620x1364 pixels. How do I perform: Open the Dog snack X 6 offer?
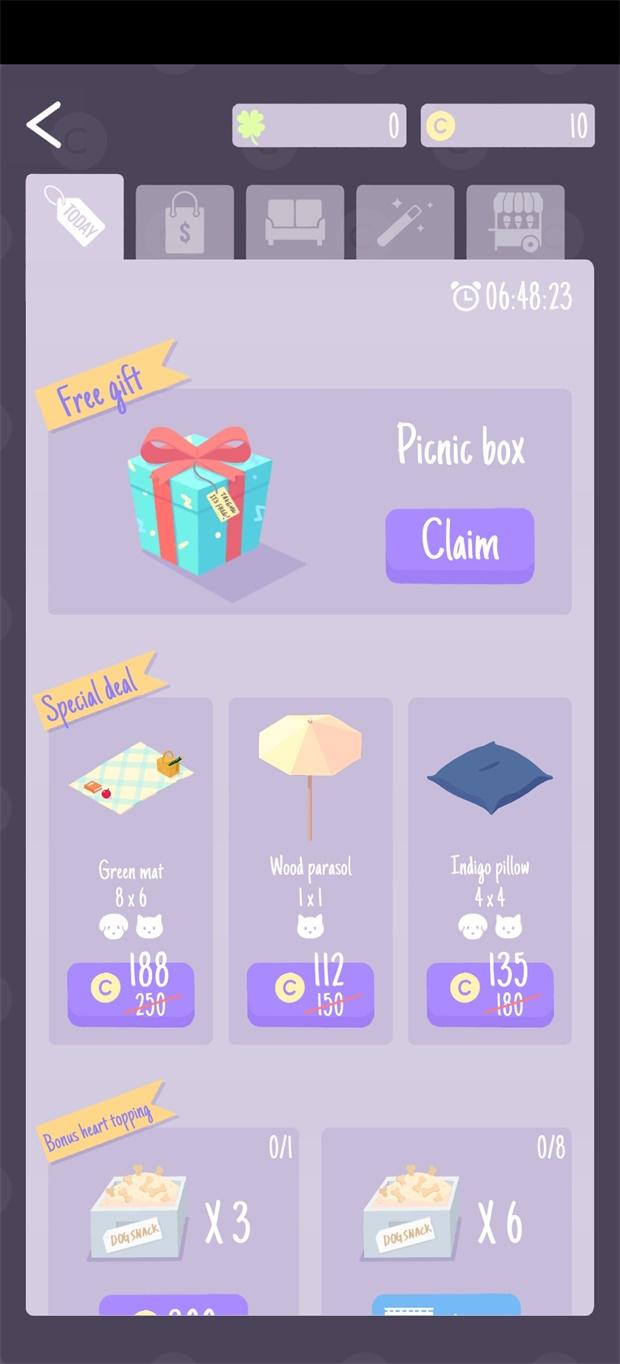[x=446, y=1222]
